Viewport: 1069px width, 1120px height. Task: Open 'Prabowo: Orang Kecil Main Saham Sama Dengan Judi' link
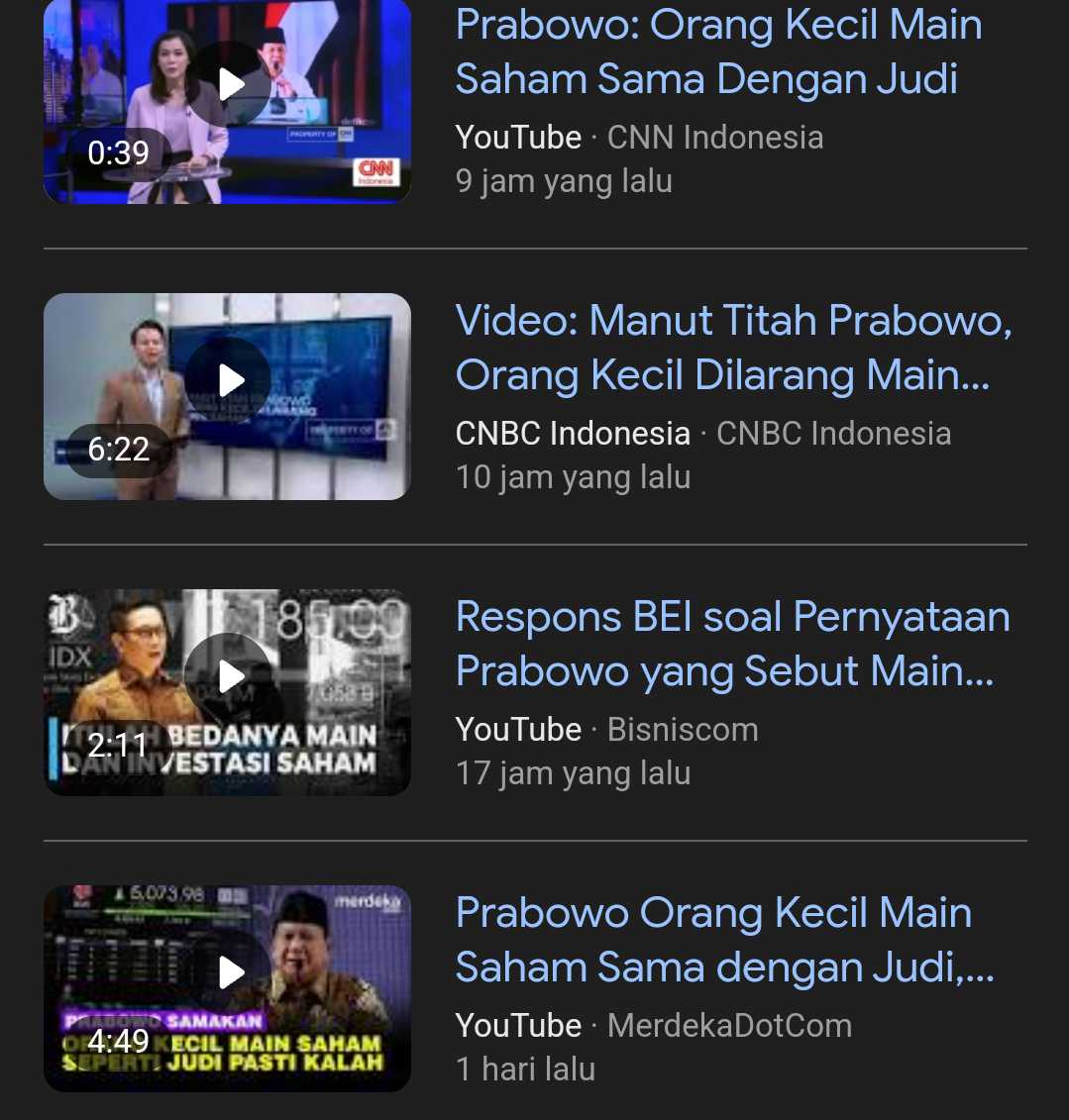pos(717,51)
